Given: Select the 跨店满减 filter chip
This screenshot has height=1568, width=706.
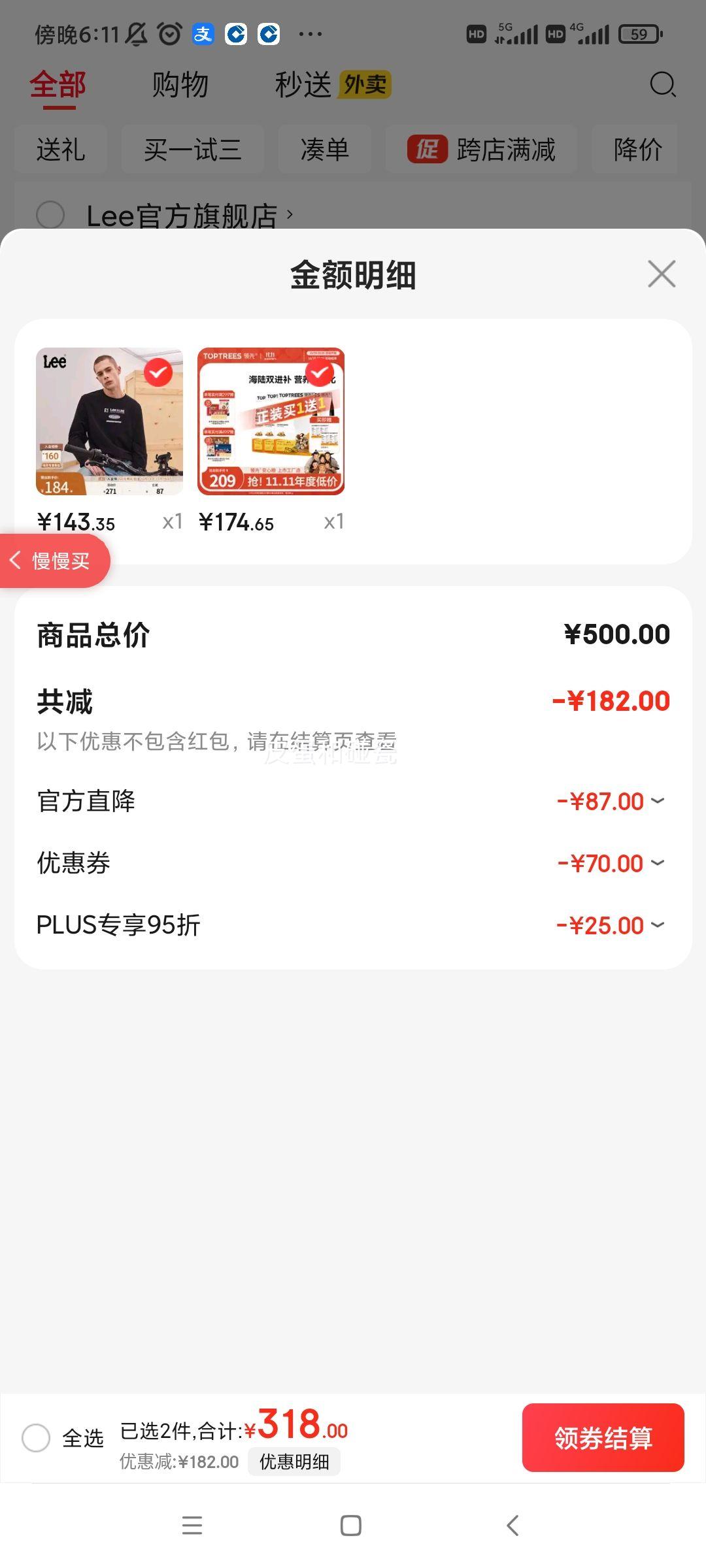Looking at the screenshot, I should tap(481, 150).
